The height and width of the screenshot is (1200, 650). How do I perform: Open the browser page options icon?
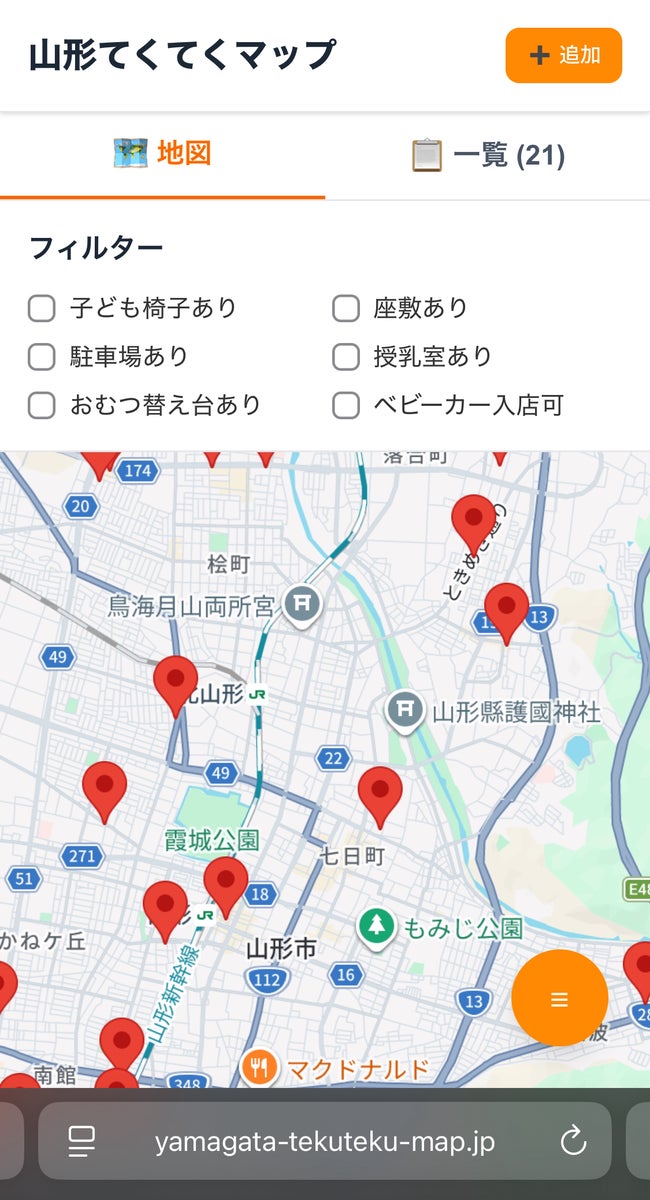pos(81,1141)
